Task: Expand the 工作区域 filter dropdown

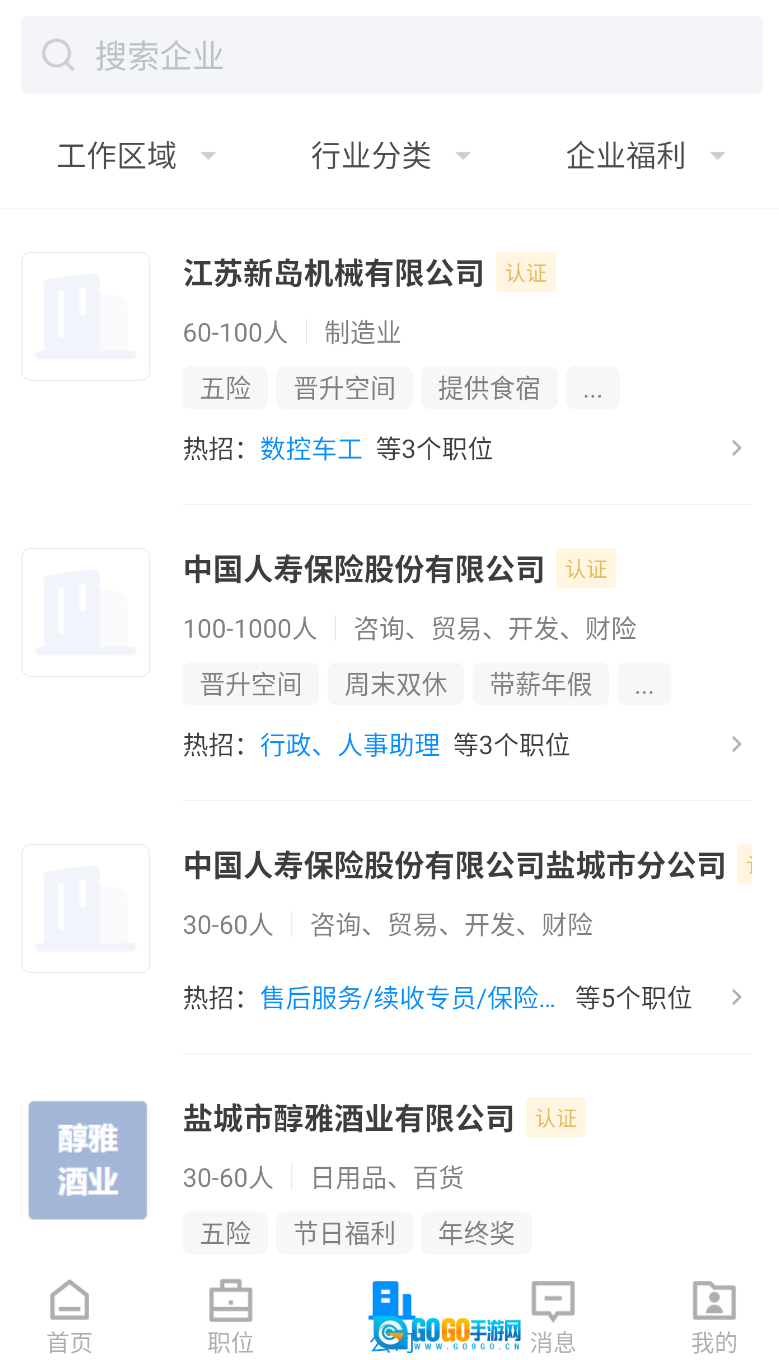Action: pos(136,155)
